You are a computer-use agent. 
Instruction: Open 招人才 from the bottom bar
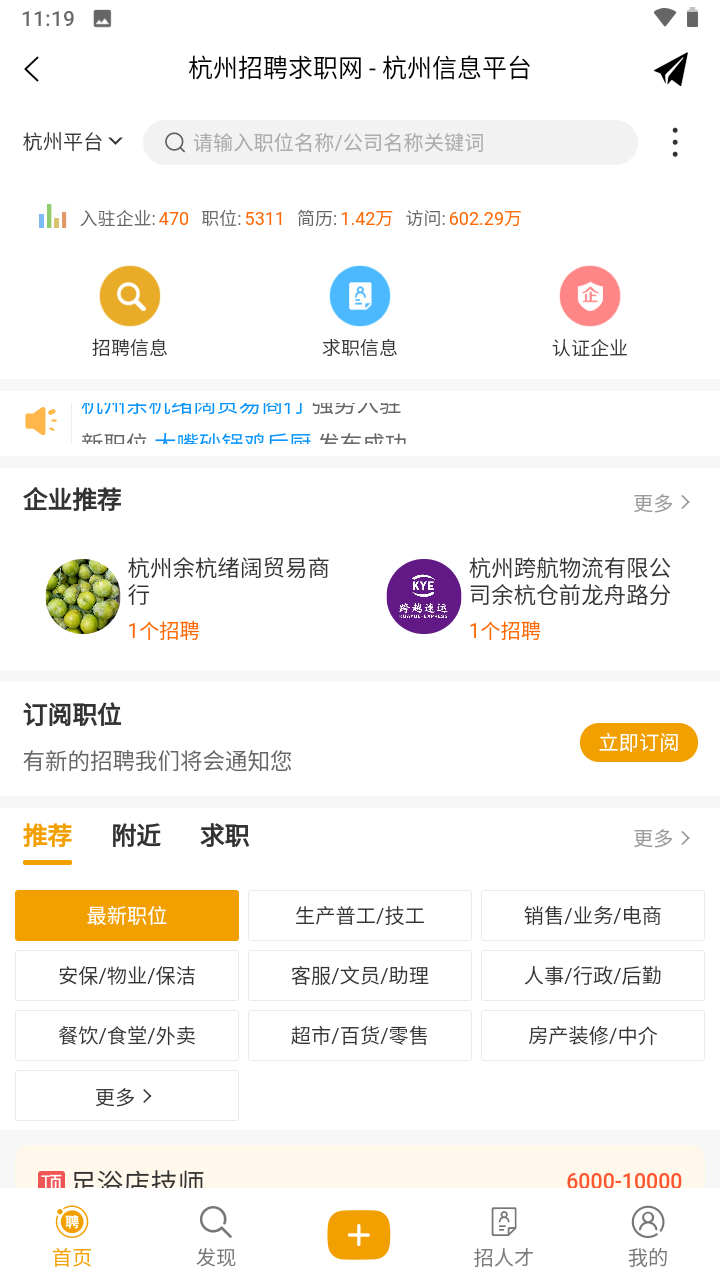click(x=503, y=1233)
